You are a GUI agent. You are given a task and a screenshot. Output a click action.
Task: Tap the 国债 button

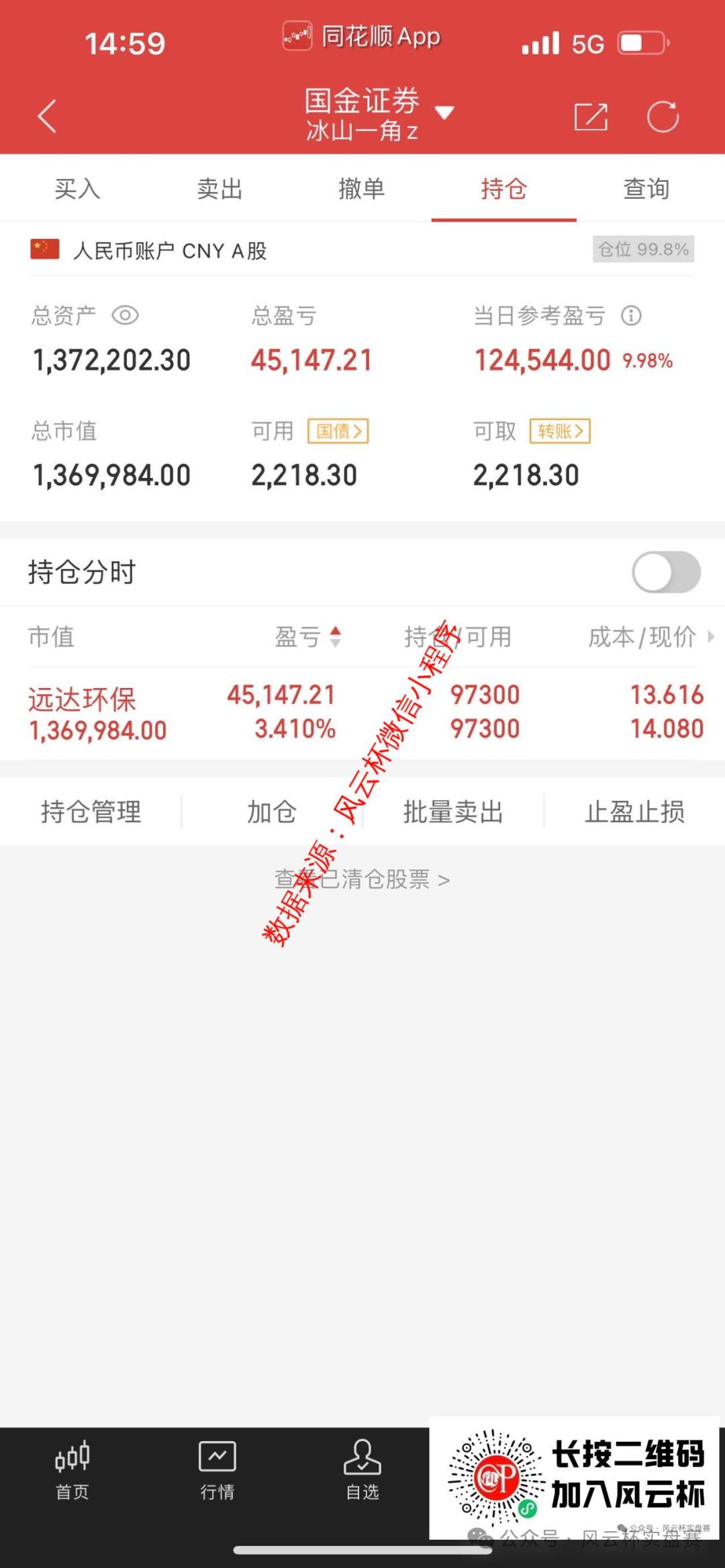tap(338, 431)
